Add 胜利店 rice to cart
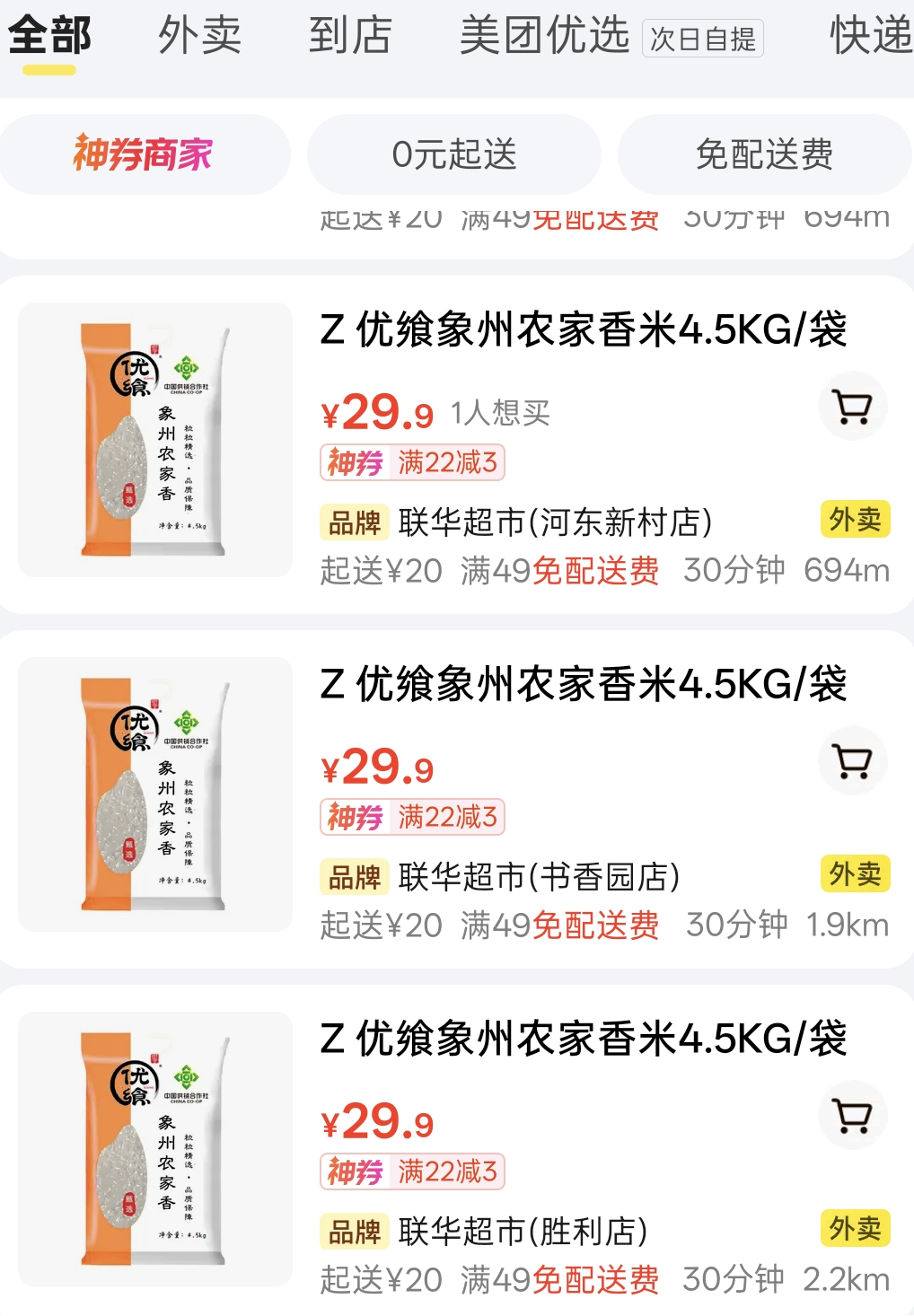 coord(852,1117)
